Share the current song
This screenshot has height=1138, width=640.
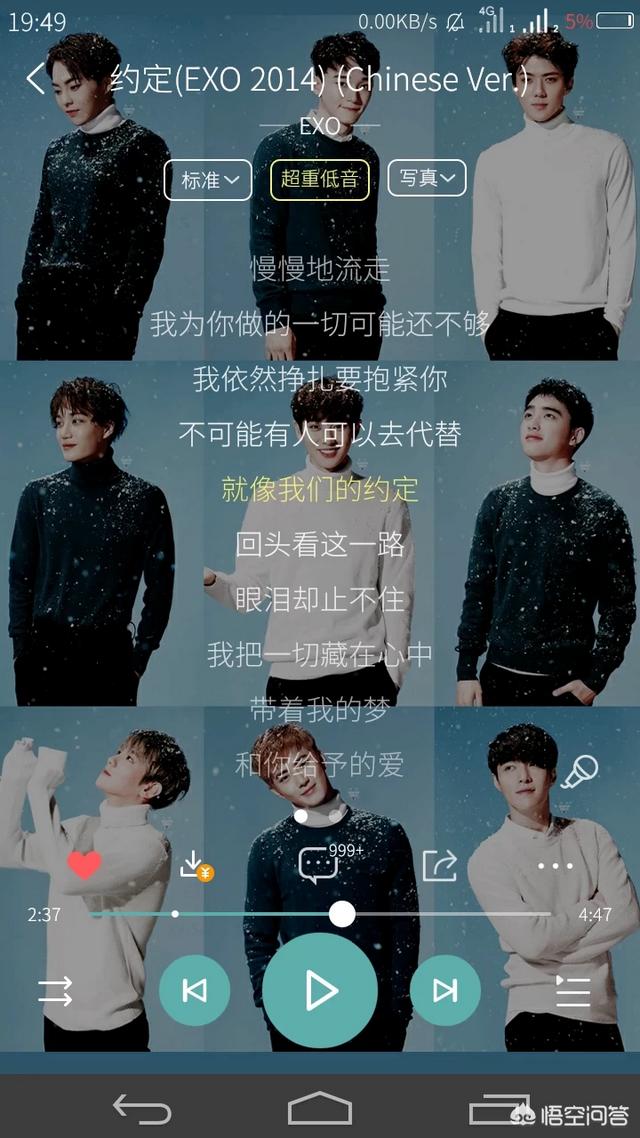click(x=440, y=865)
